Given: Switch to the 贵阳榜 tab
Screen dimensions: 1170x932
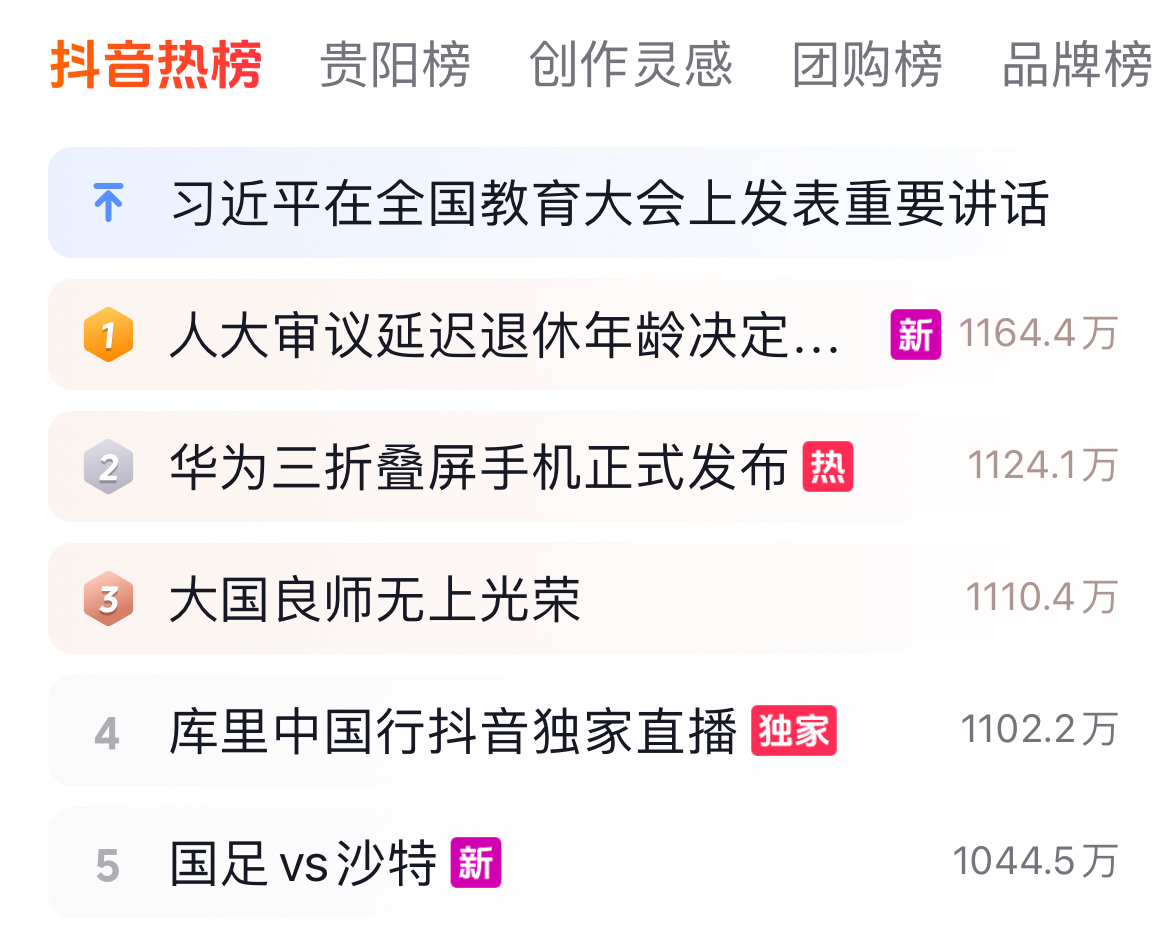Looking at the screenshot, I should click(x=394, y=66).
